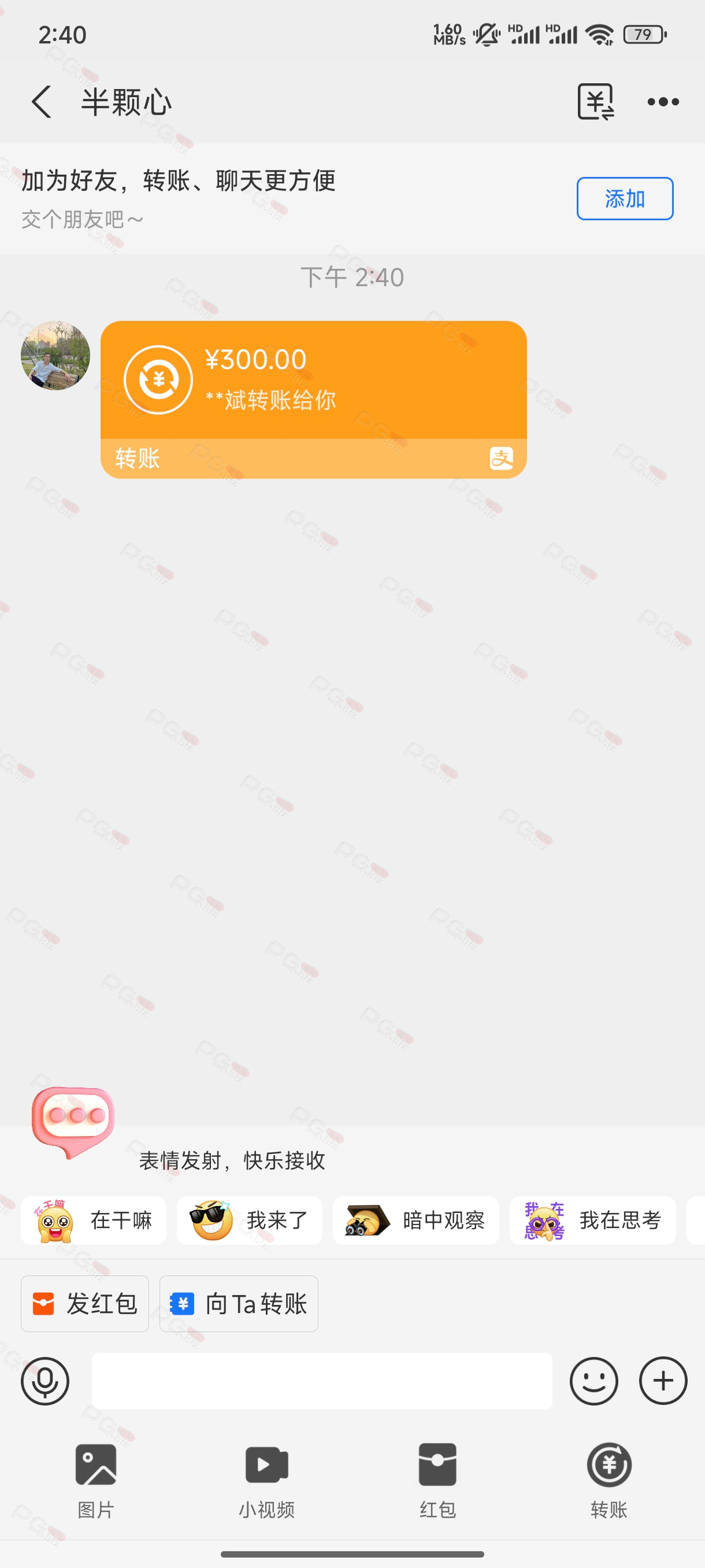Toggle the plus attachments panel
705x1568 pixels.
663,1381
